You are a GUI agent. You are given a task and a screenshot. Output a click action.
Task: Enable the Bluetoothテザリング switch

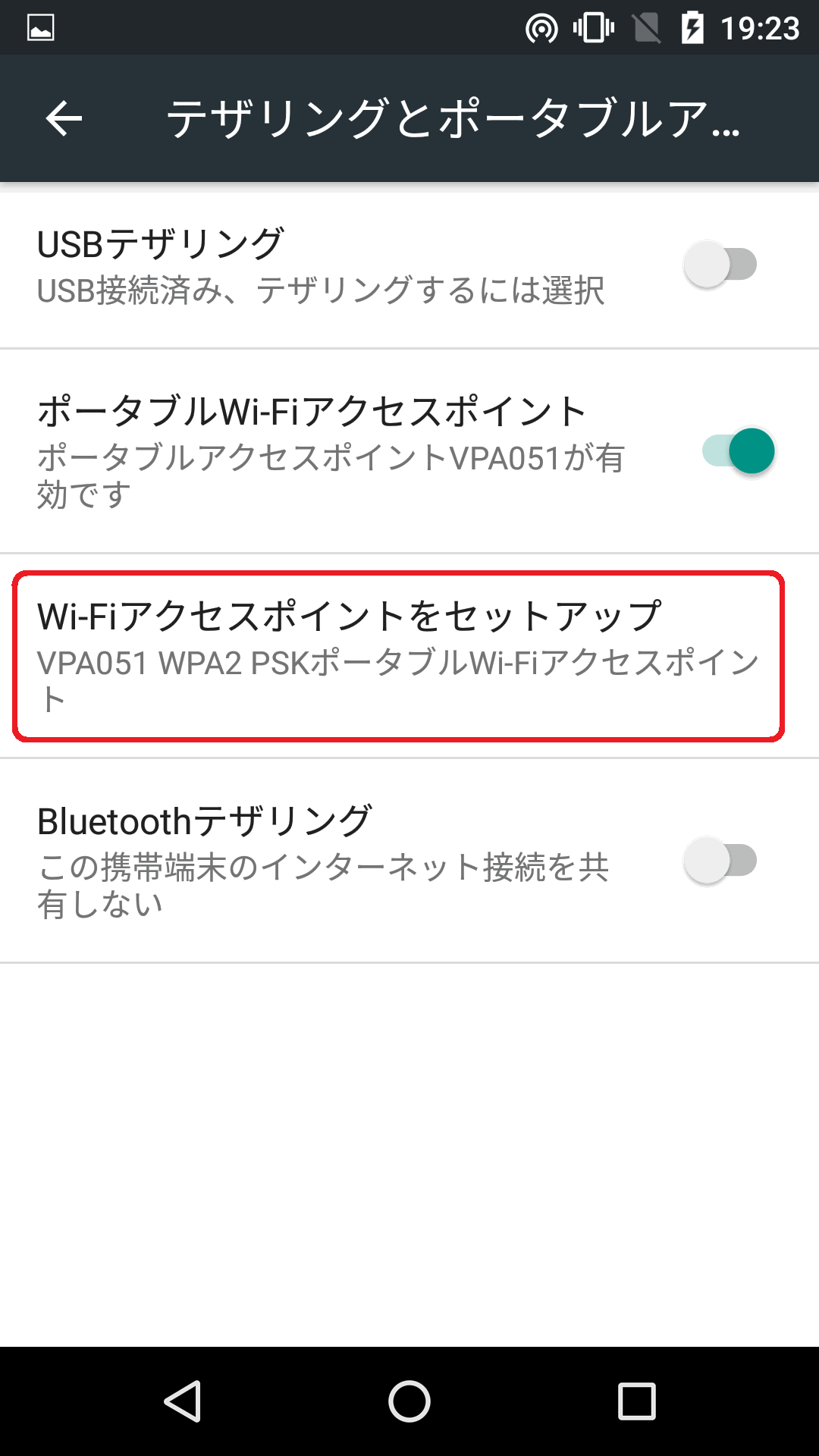pos(720,861)
